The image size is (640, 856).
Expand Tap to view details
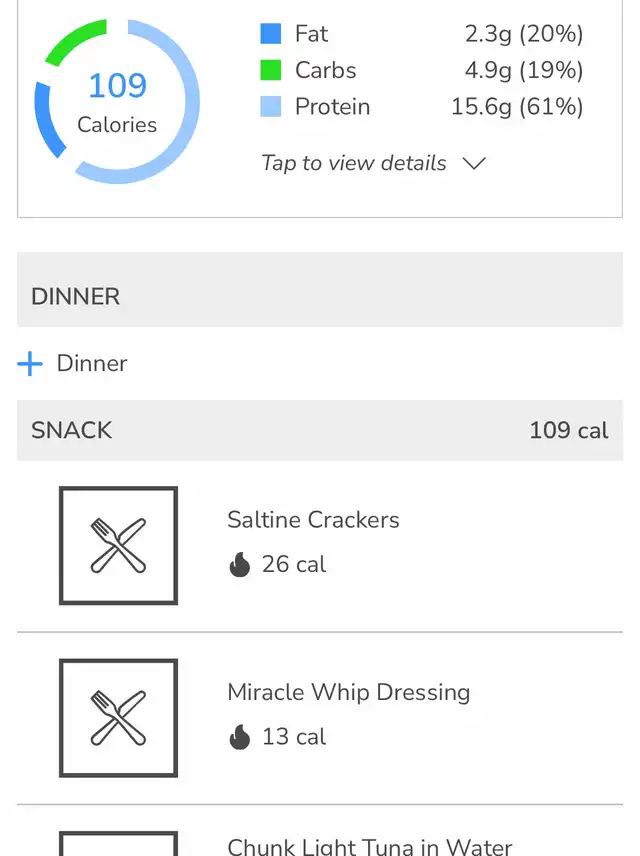tap(372, 163)
